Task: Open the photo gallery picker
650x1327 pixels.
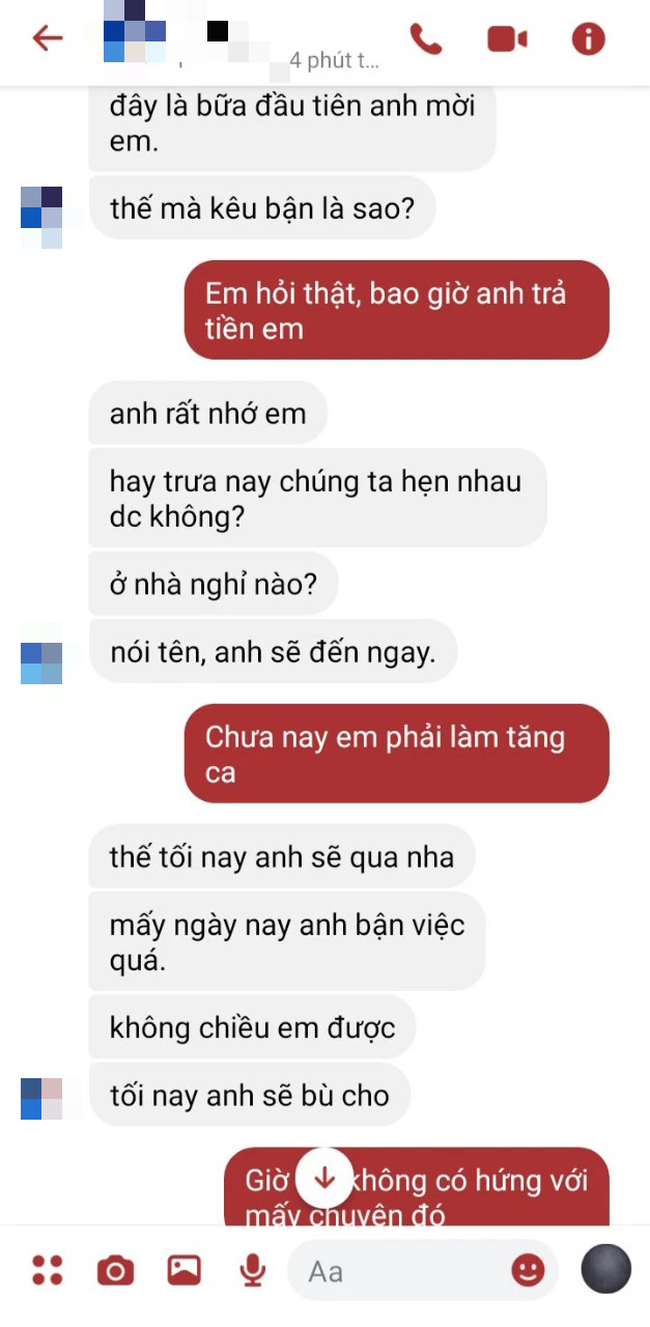Action: tap(184, 1270)
